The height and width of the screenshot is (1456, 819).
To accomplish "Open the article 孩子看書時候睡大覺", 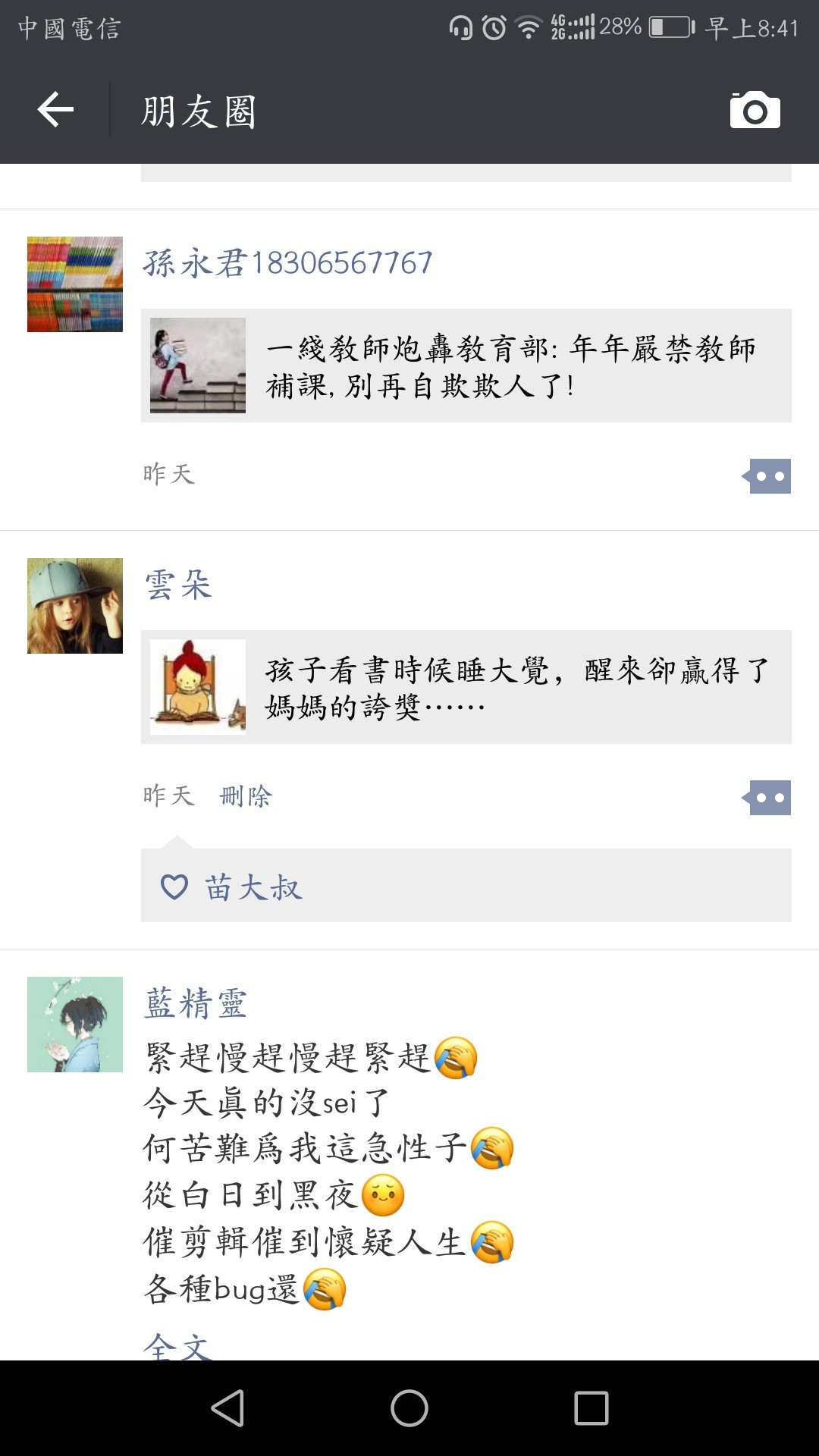I will coord(466,687).
